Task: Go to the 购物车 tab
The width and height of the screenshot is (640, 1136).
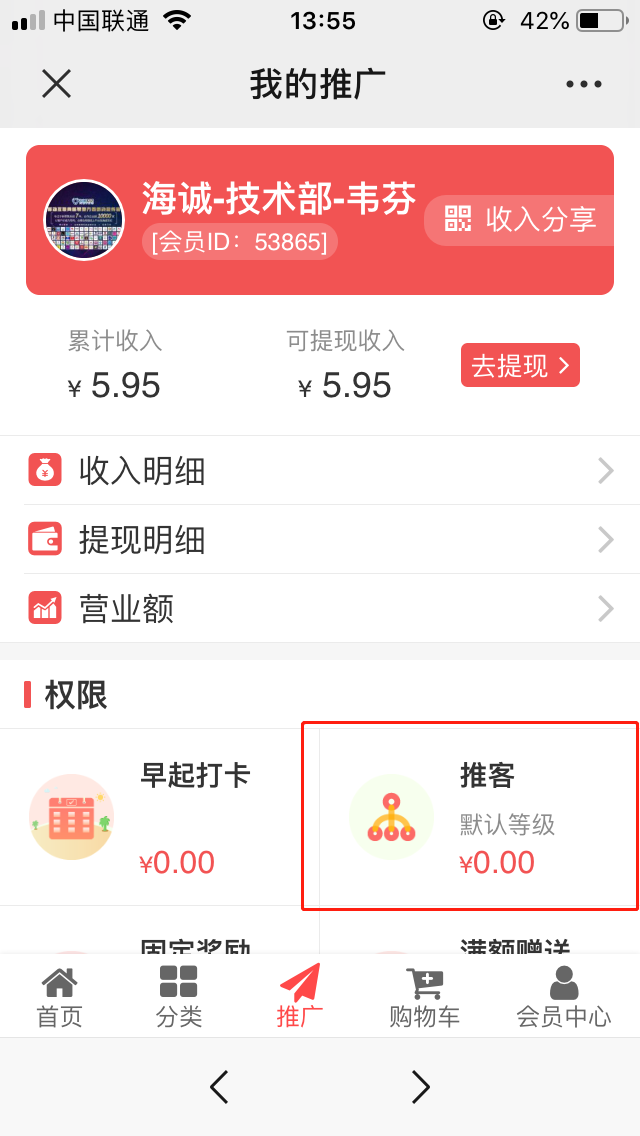Action: (x=425, y=996)
